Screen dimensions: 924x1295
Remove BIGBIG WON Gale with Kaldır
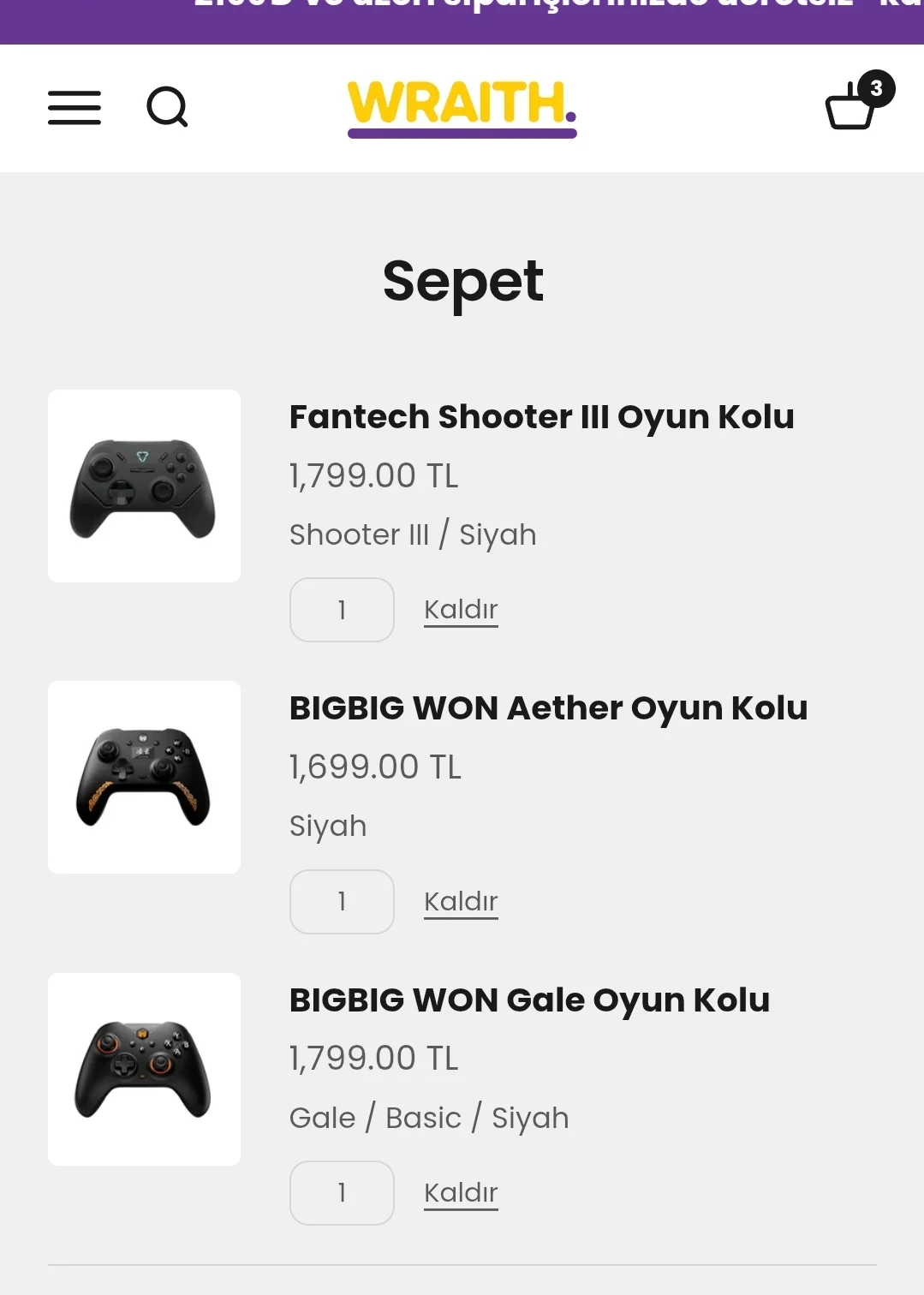pyautogui.click(x=461, y=1193)
